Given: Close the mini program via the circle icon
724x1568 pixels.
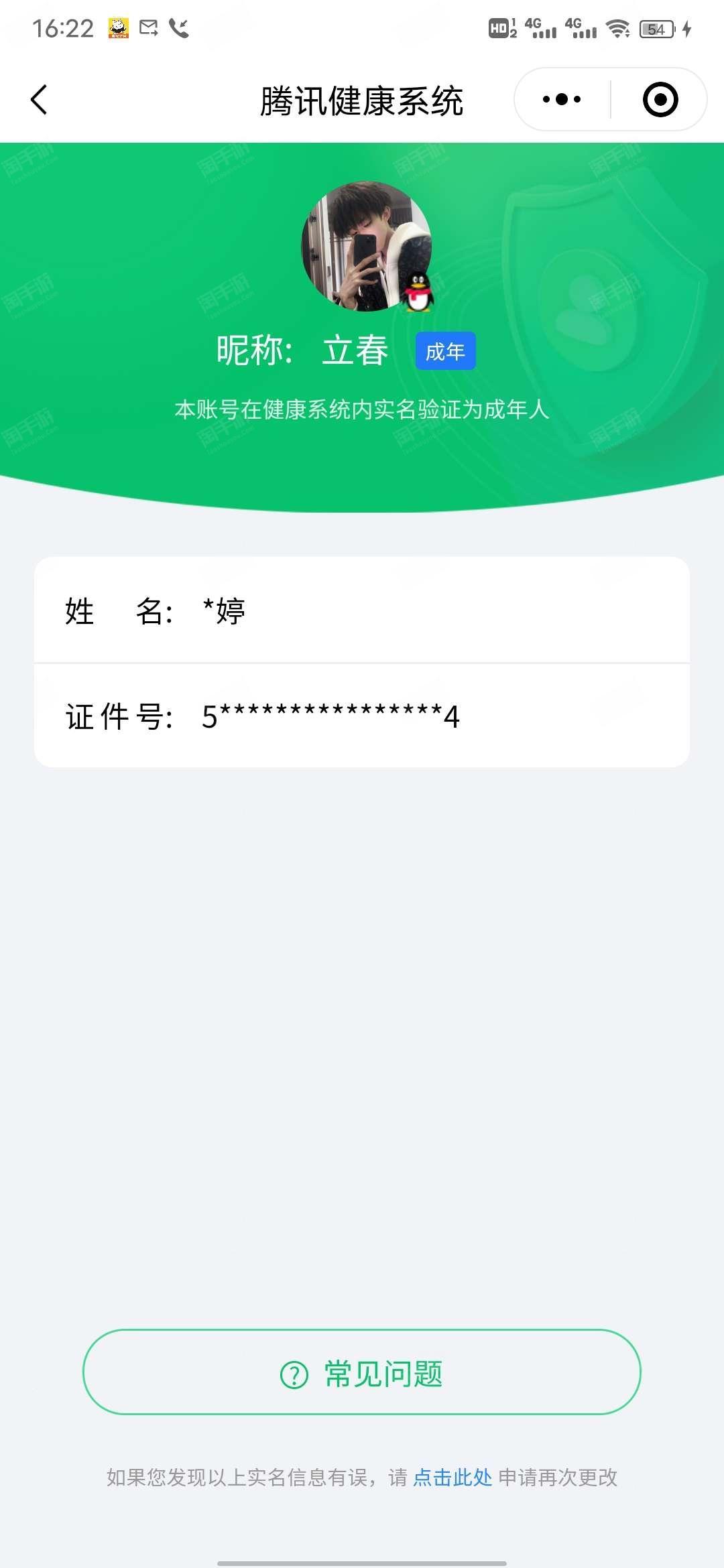Looking at the screenshot, I should (660, 100).
